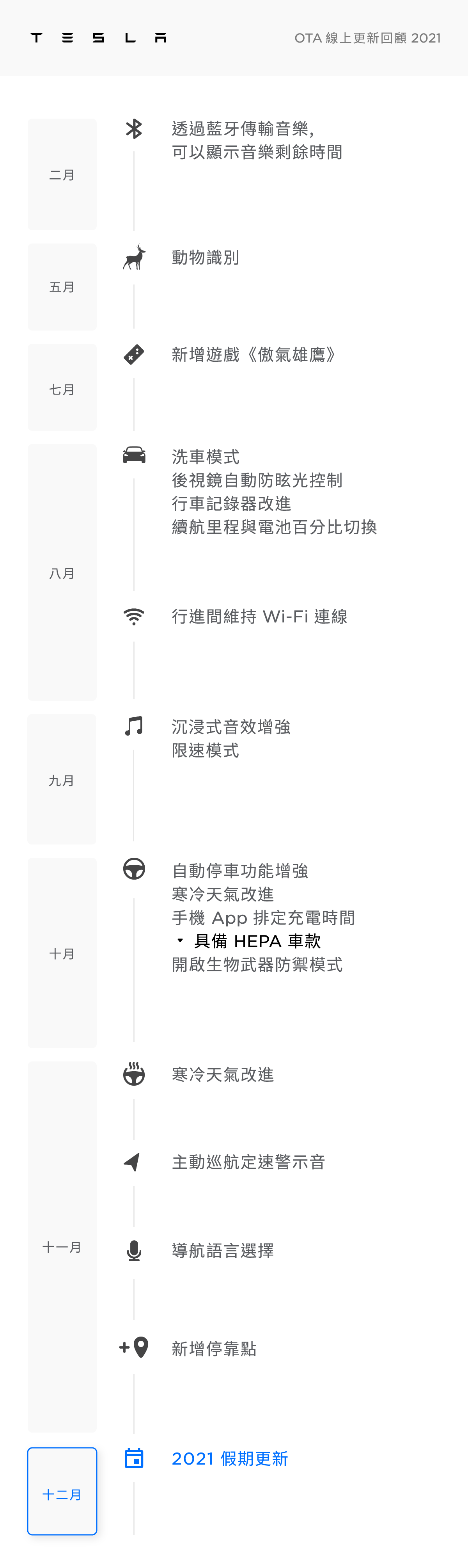
Task: Select the 二月 month box
Action: click(x=62, y=175)
